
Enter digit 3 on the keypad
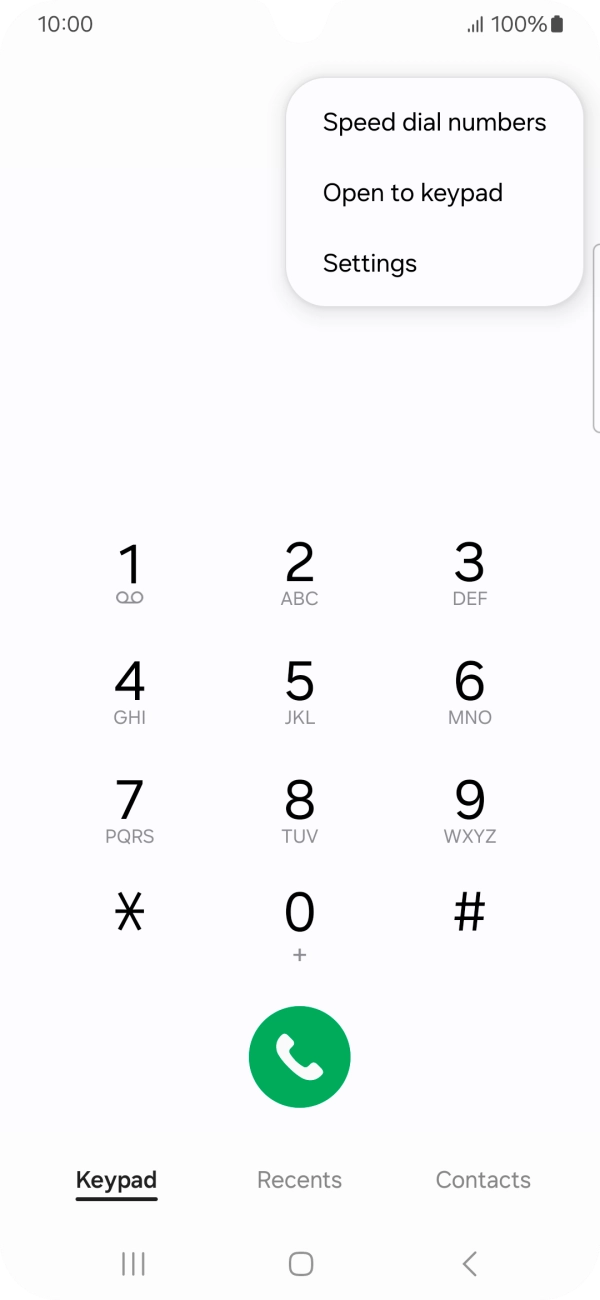pos(469,574)
